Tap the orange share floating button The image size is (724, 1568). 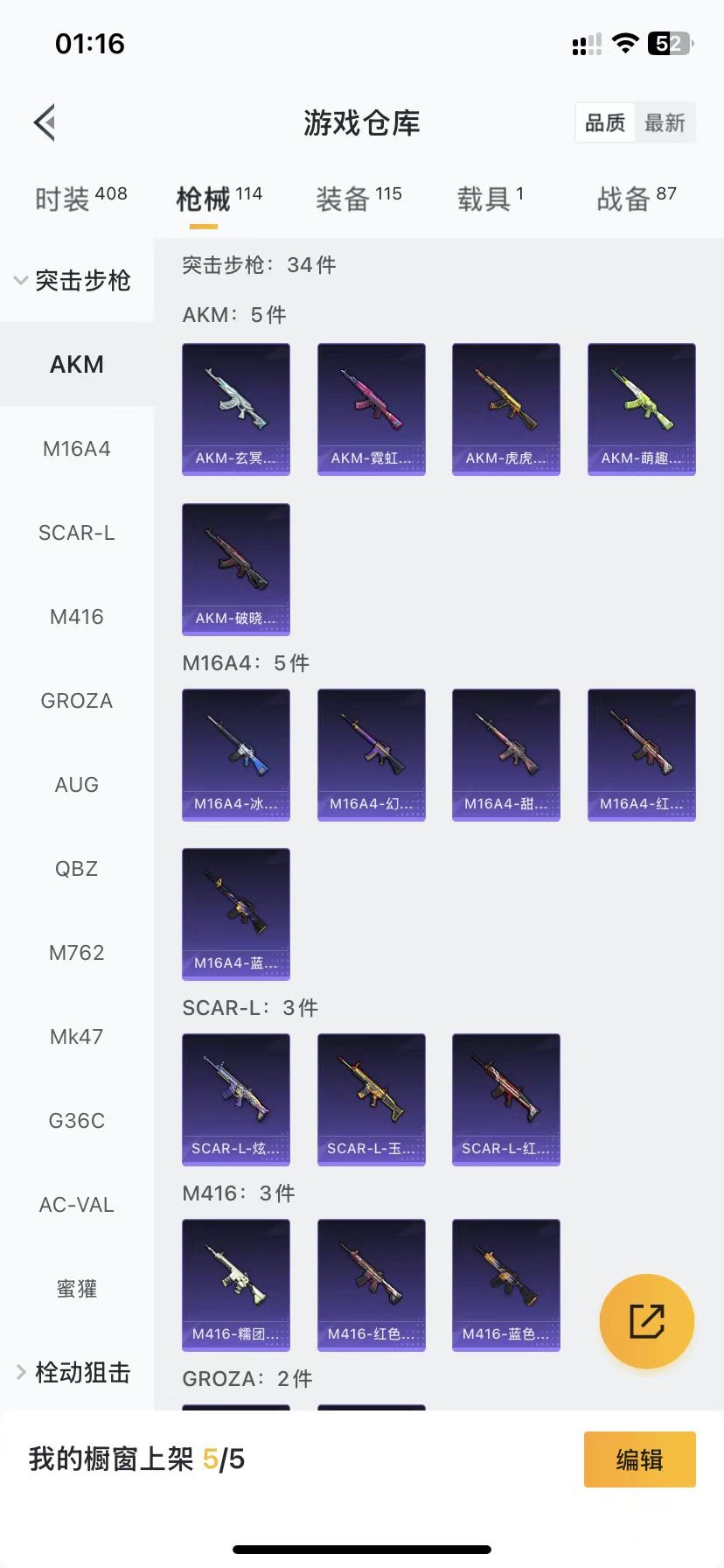pyautogui.click(x=647, y=1321)
